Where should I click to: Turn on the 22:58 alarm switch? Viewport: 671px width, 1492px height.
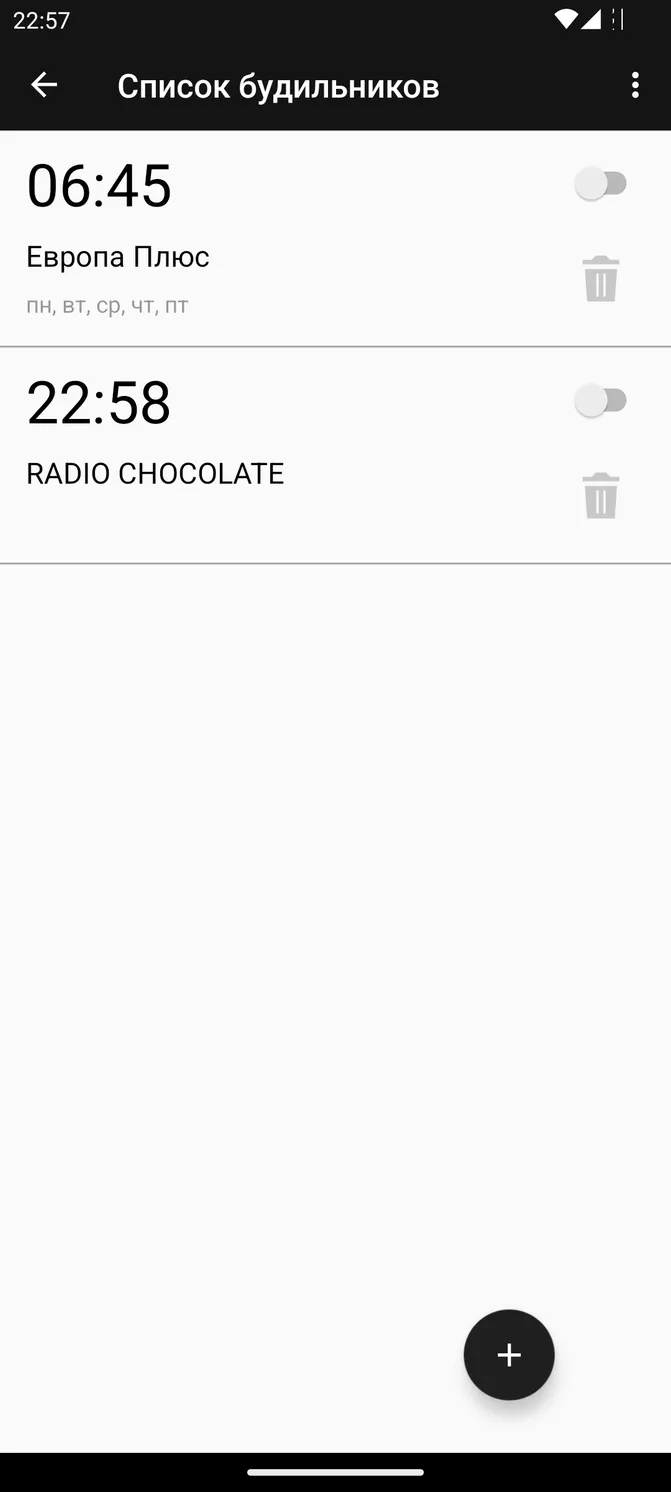[601, 401]
